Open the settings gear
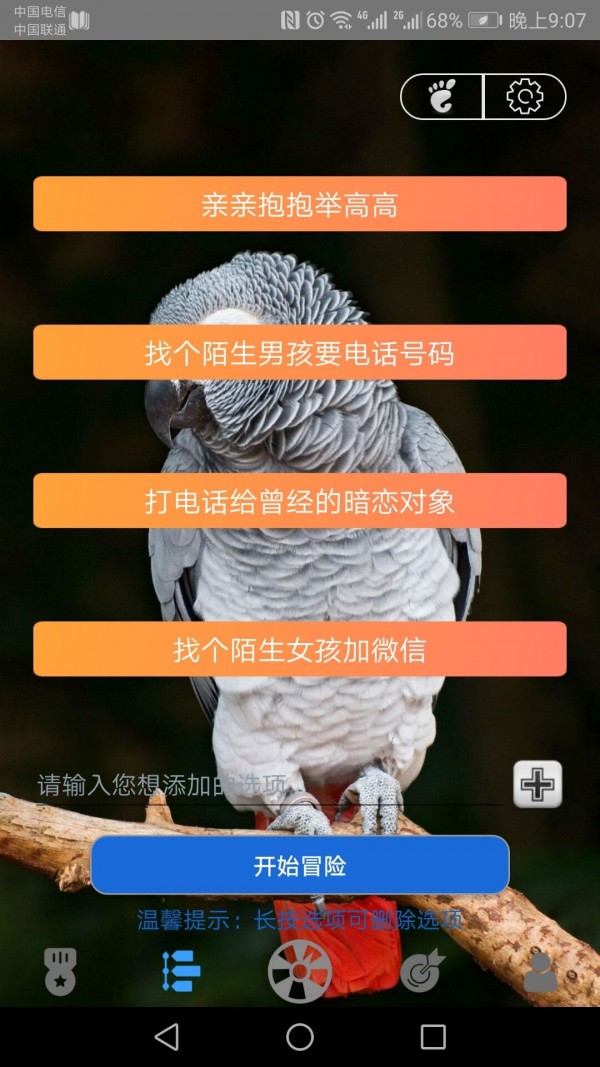This screenshot has width=600, height=1067. point(525,97)
